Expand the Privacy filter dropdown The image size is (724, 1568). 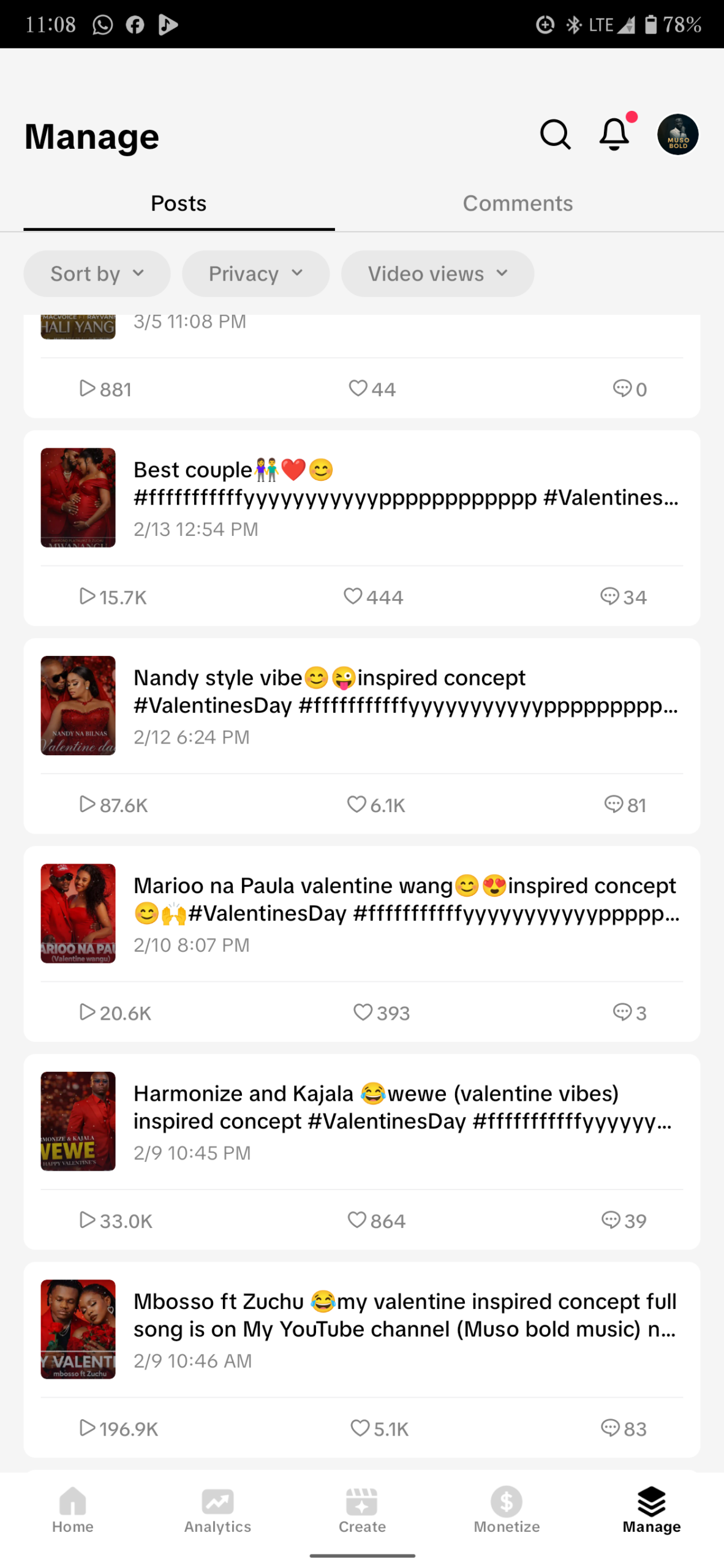point(255,274)
